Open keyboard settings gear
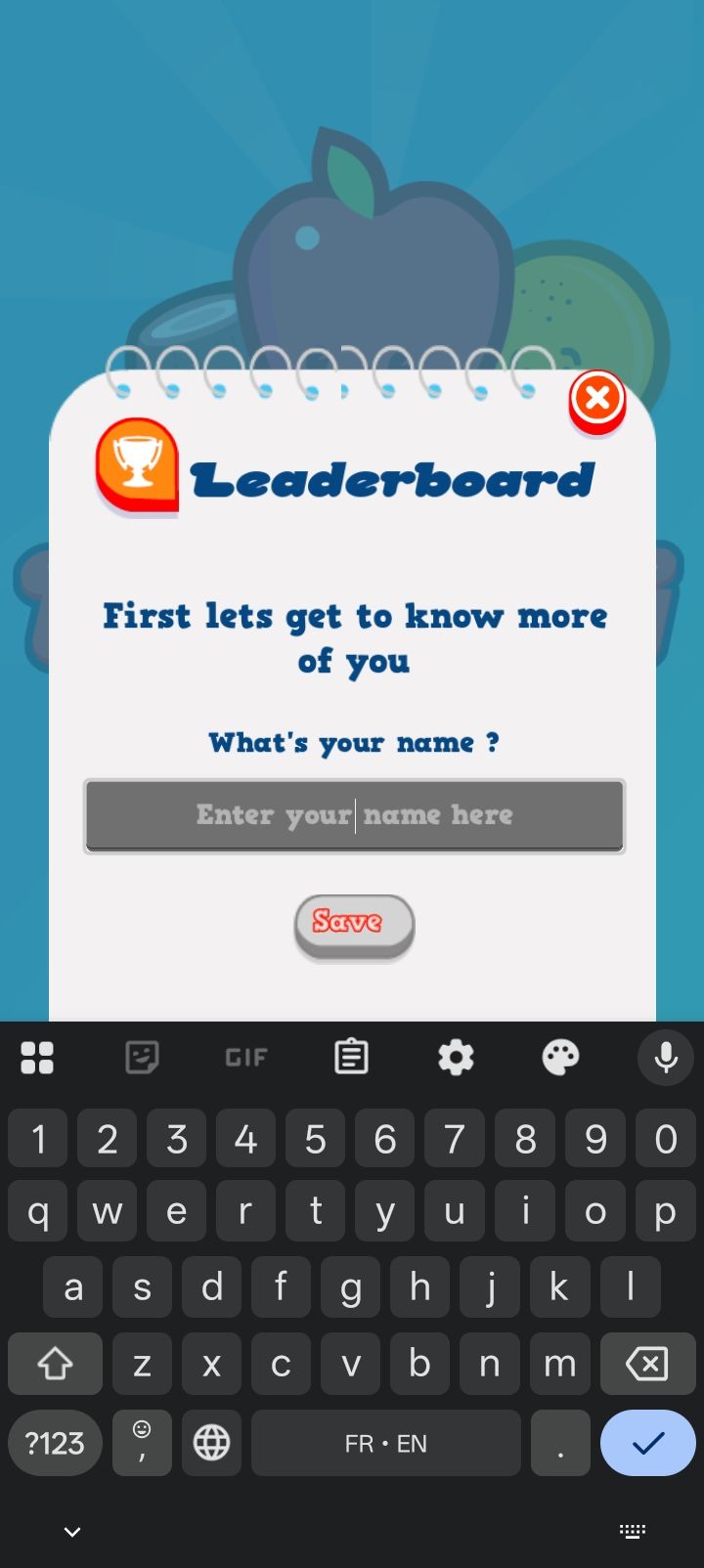 point(456,1057)
